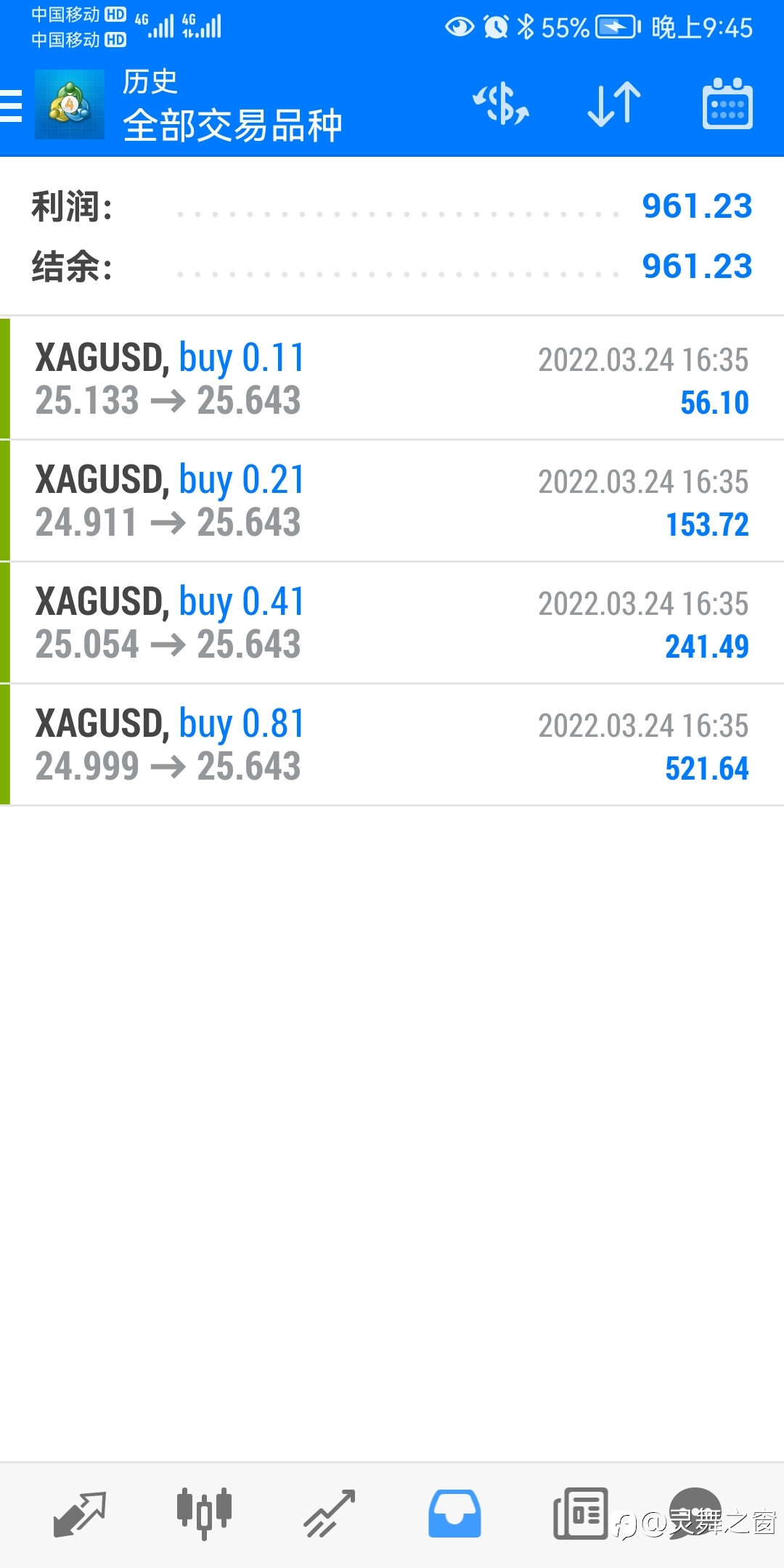Switch to the news tab
Image resolution: width=784 pixels, height=1568 pixels.
point(580,1514)
